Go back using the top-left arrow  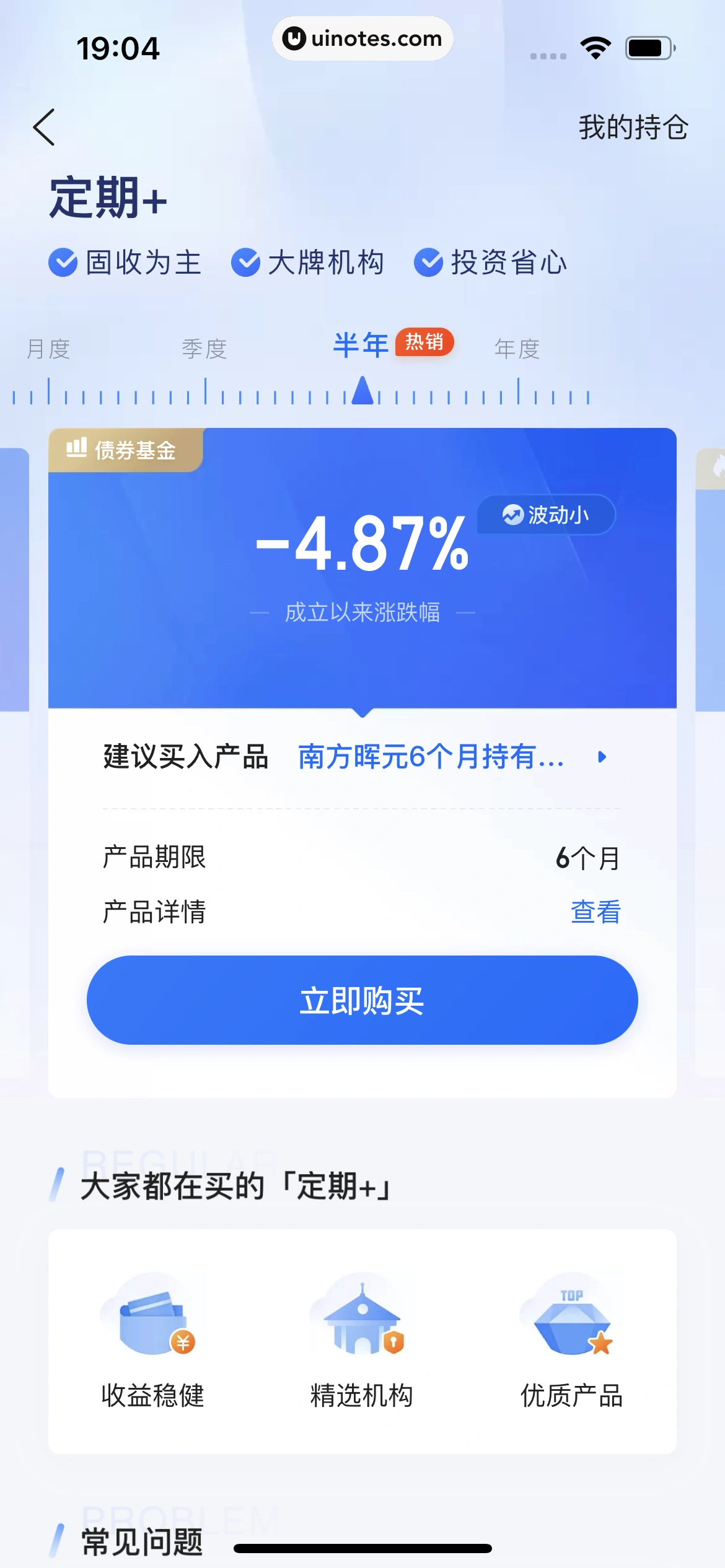click(x=44, y=127)
